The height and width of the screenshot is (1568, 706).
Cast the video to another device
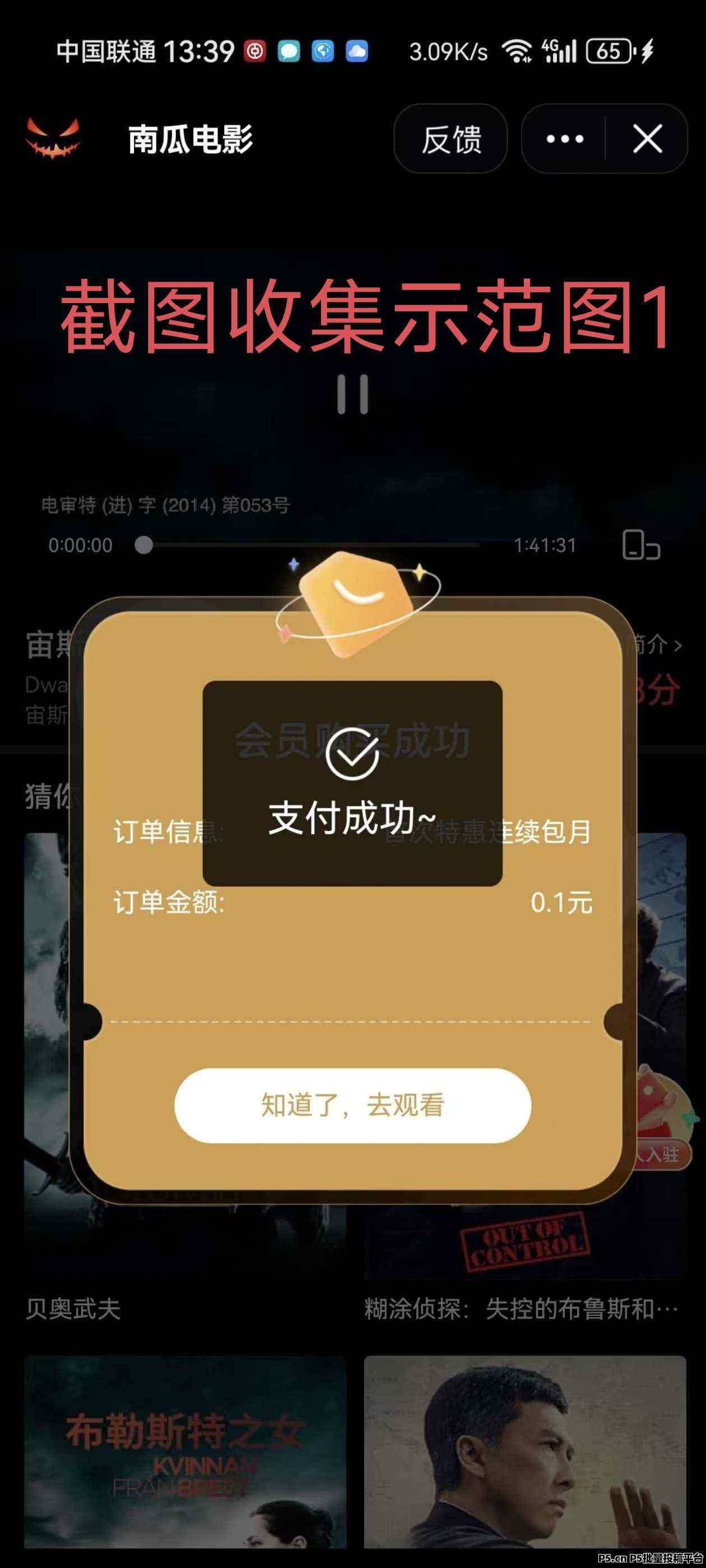pos(641,545)
